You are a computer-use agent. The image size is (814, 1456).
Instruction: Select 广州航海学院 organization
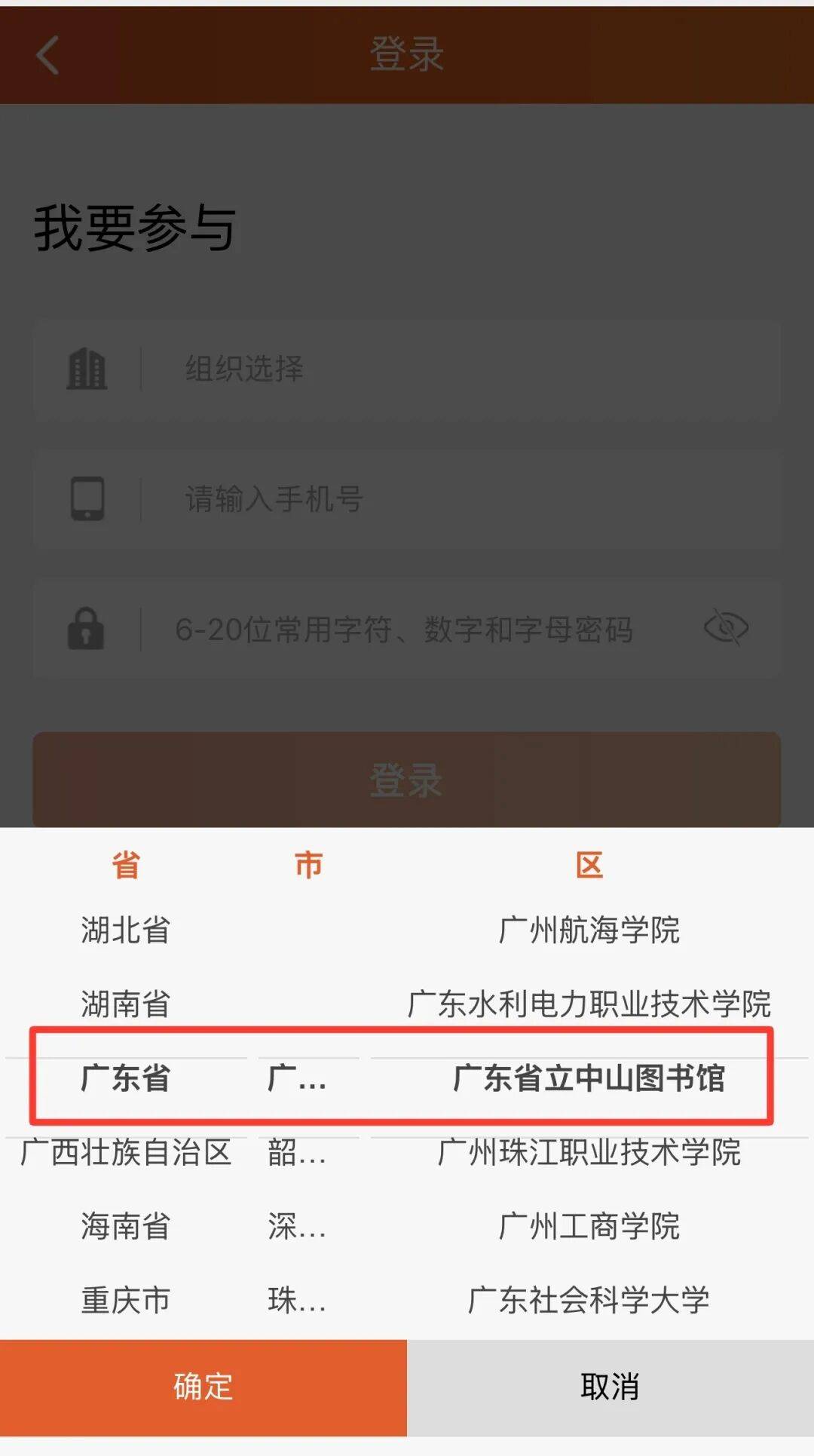coord(589,930)
